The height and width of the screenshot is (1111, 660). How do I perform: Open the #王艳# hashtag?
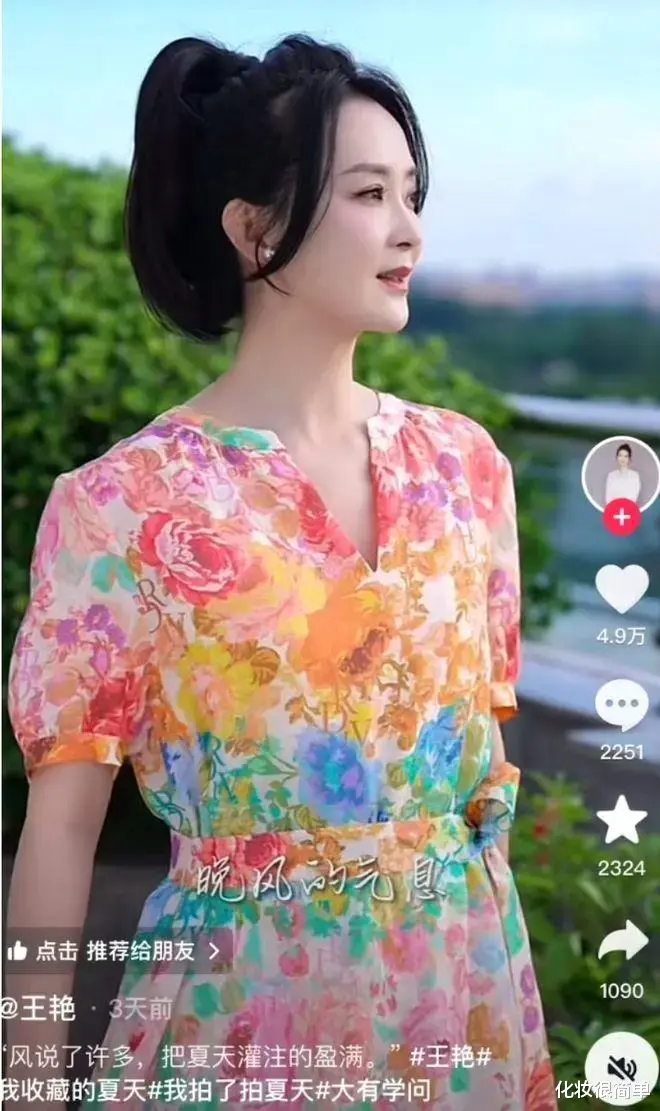pyautogui.click(x=451, y=1056)
